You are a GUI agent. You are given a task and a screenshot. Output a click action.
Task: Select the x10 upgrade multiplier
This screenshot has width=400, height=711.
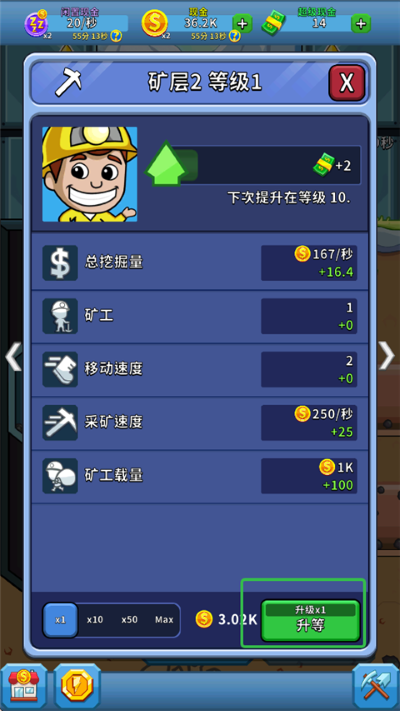point(95,620)
